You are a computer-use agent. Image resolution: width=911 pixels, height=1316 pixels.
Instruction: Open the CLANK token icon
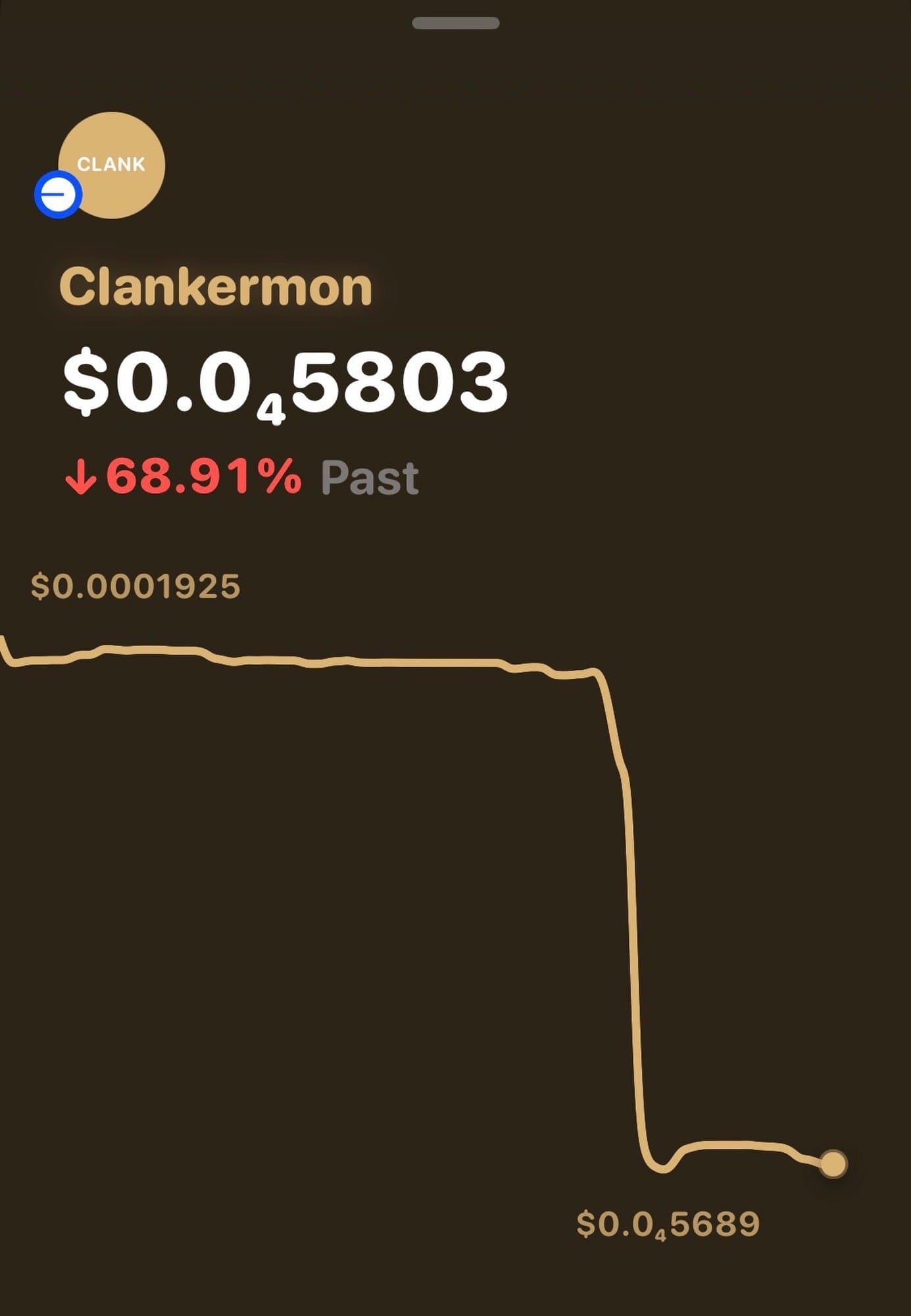111,165
